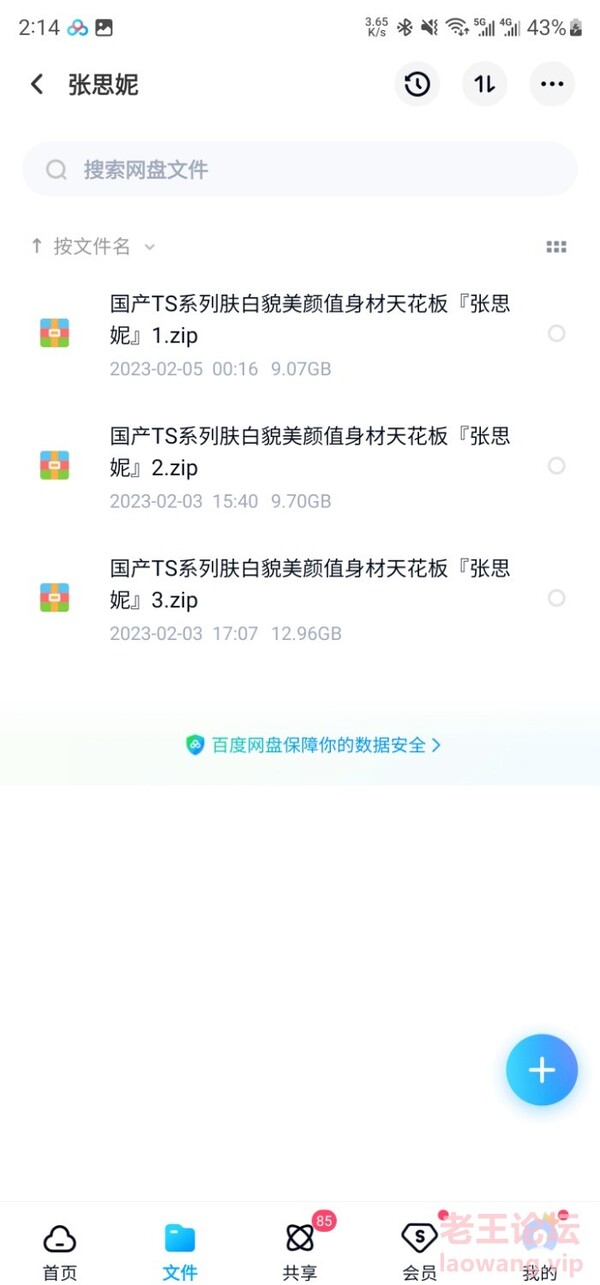Open the transfer list arrows icon
Viewport: 600px width, 1285px height.
[485, 85]
